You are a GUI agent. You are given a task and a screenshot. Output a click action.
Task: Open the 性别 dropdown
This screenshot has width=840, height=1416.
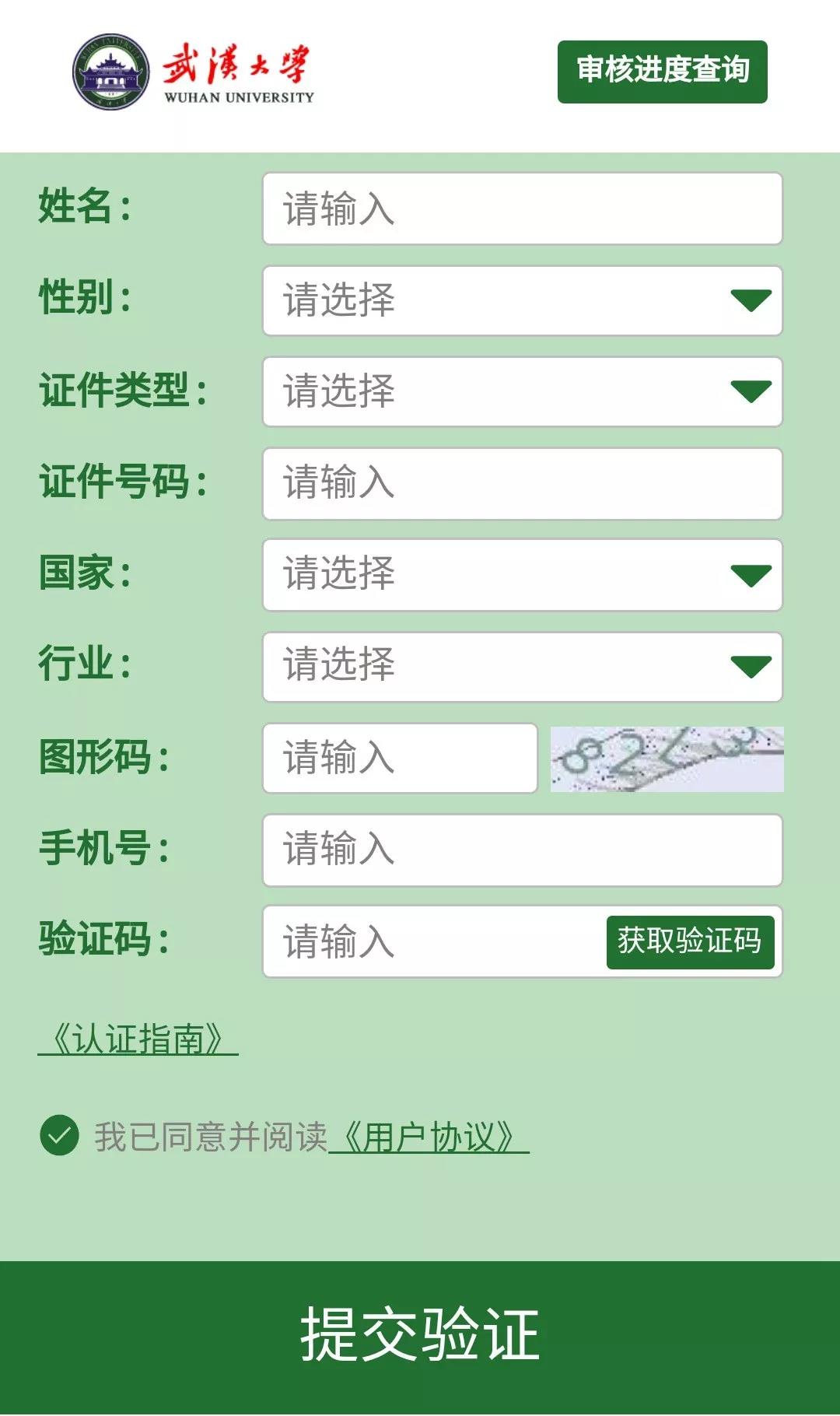coord(522,301)
